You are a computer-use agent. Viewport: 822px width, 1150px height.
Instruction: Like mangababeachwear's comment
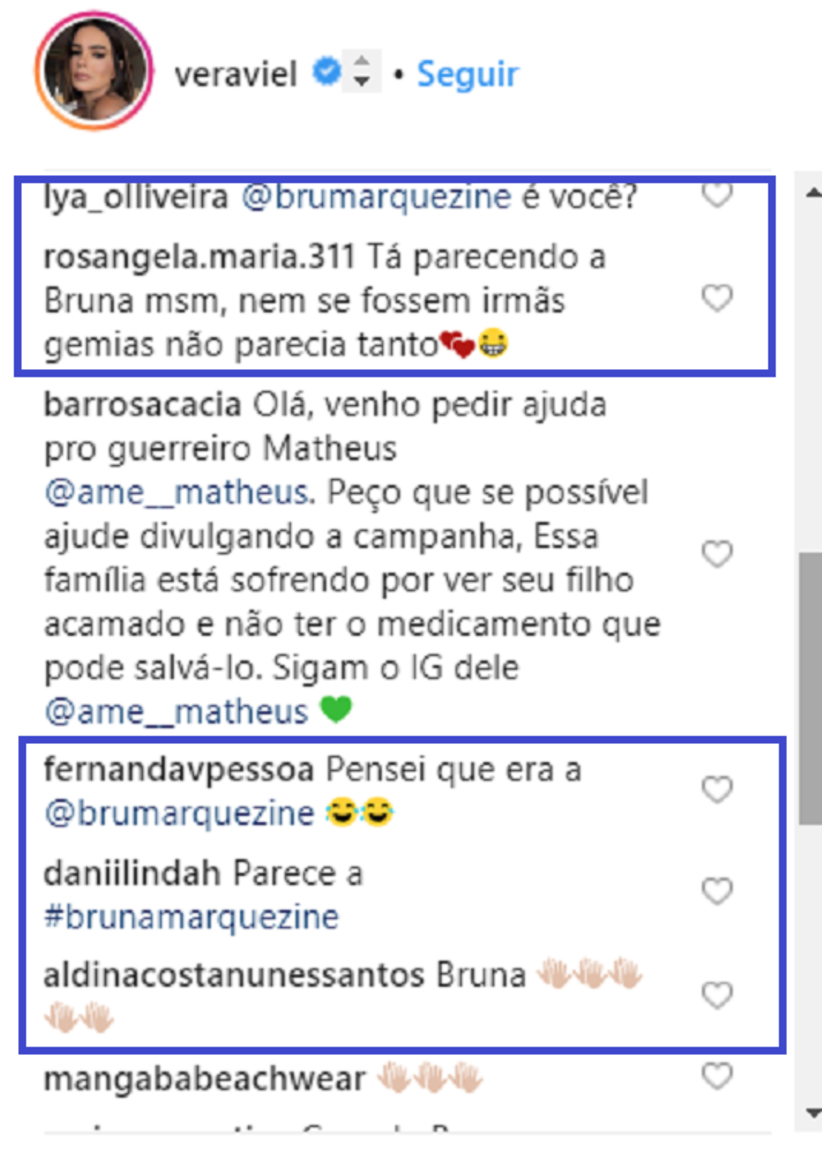pyautogui.click(x=717, y=1077)
